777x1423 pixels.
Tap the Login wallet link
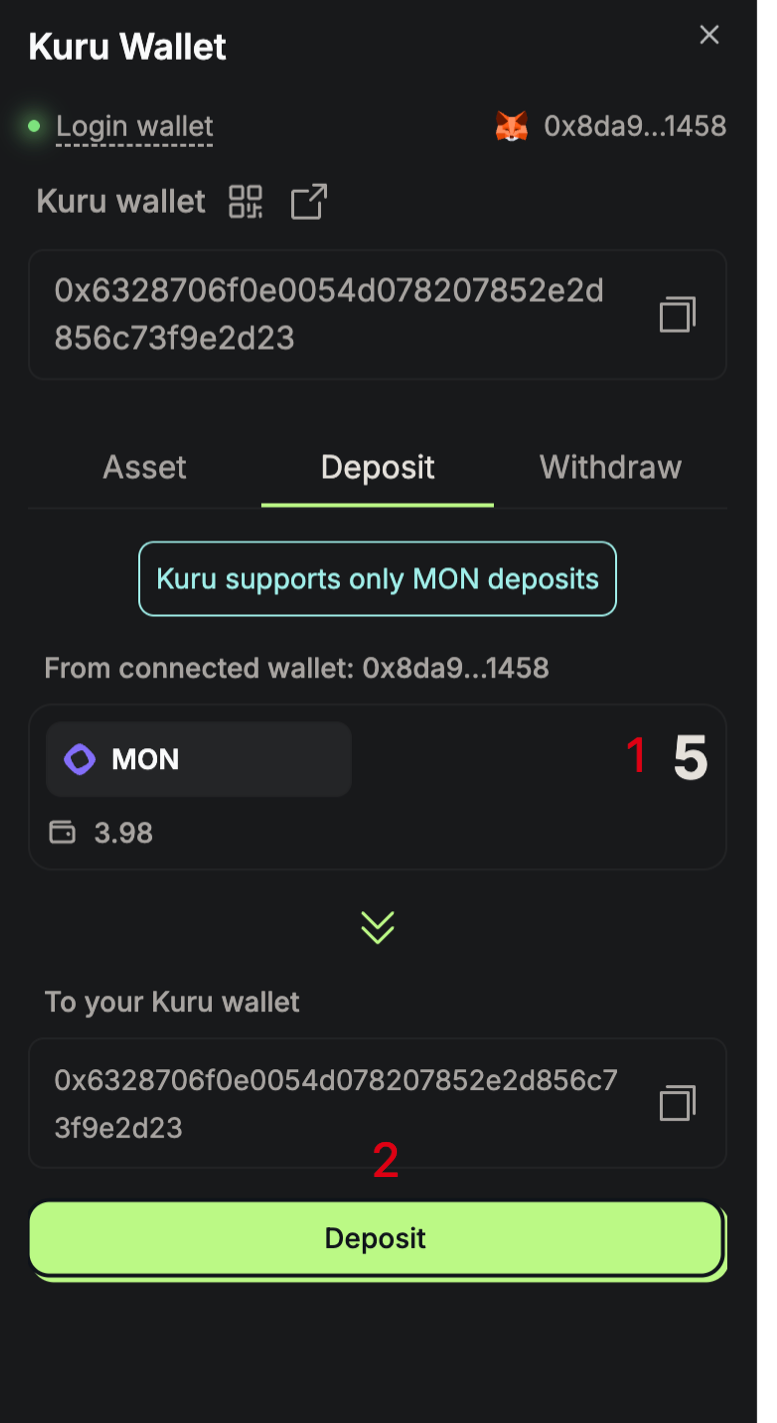[x=134, y=127]
